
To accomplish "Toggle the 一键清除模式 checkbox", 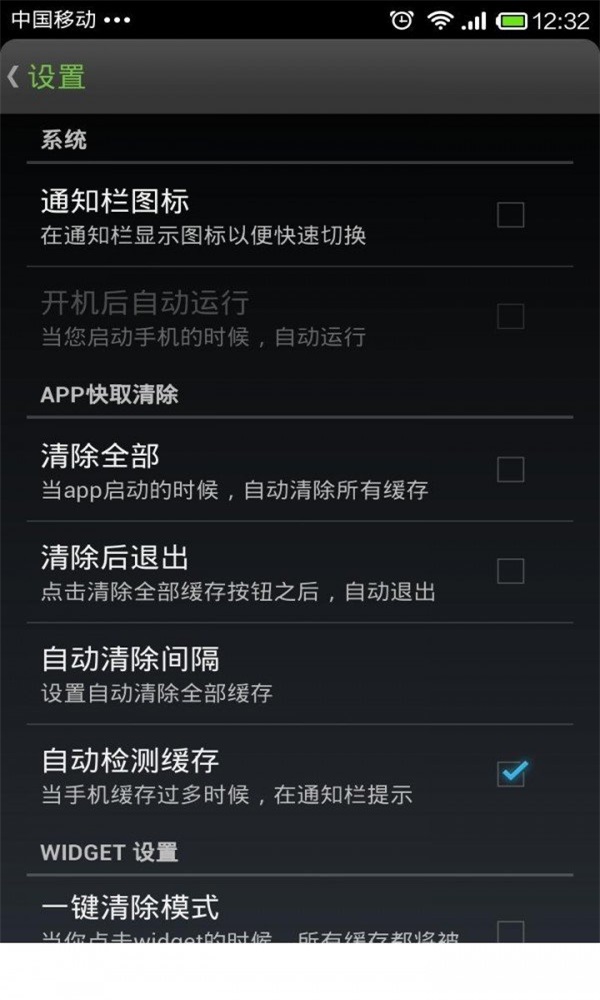I will pos(510,930).
